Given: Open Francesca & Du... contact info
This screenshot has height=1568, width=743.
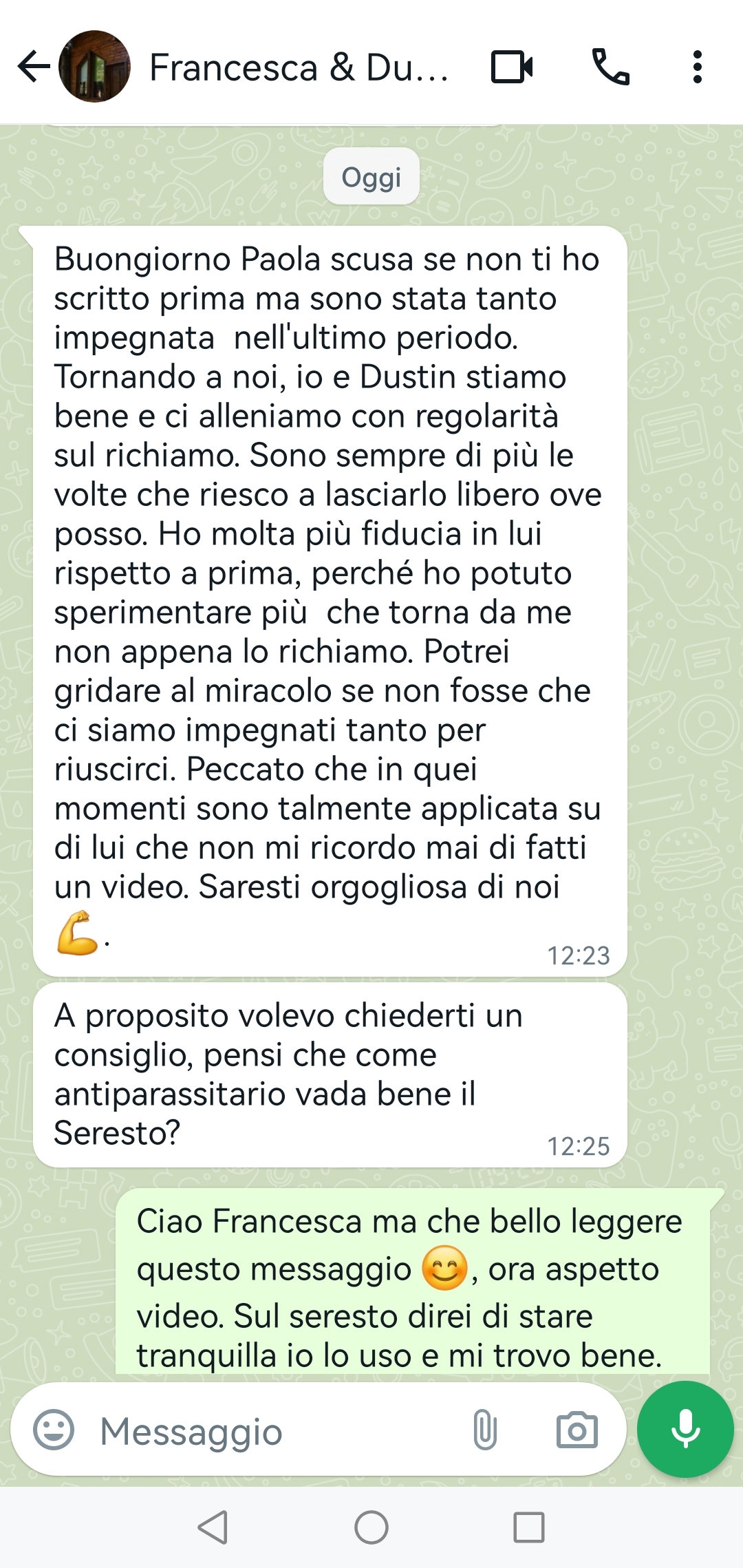Looking at the screenshot, I should (297, 67).
